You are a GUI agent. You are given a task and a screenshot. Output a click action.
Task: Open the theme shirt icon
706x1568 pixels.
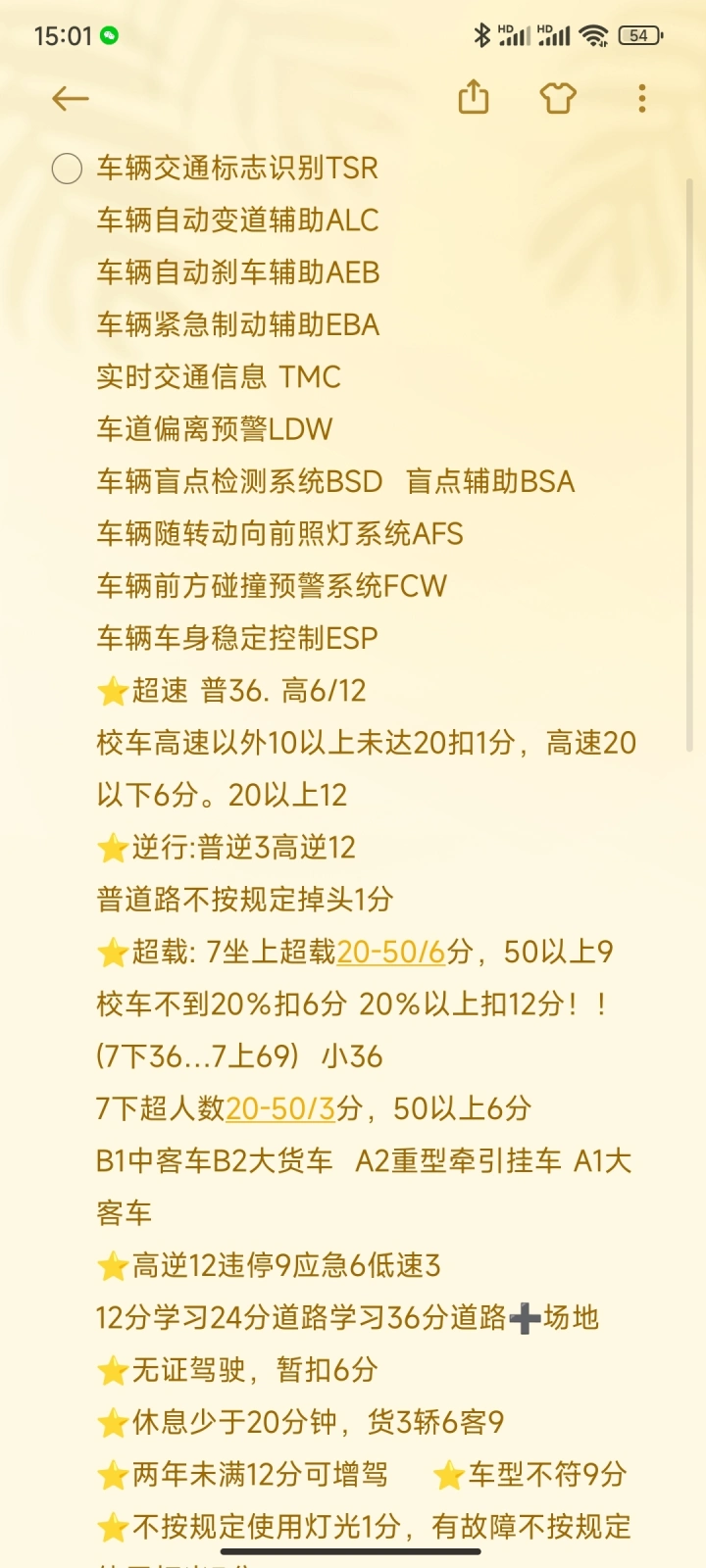[558, 98]
